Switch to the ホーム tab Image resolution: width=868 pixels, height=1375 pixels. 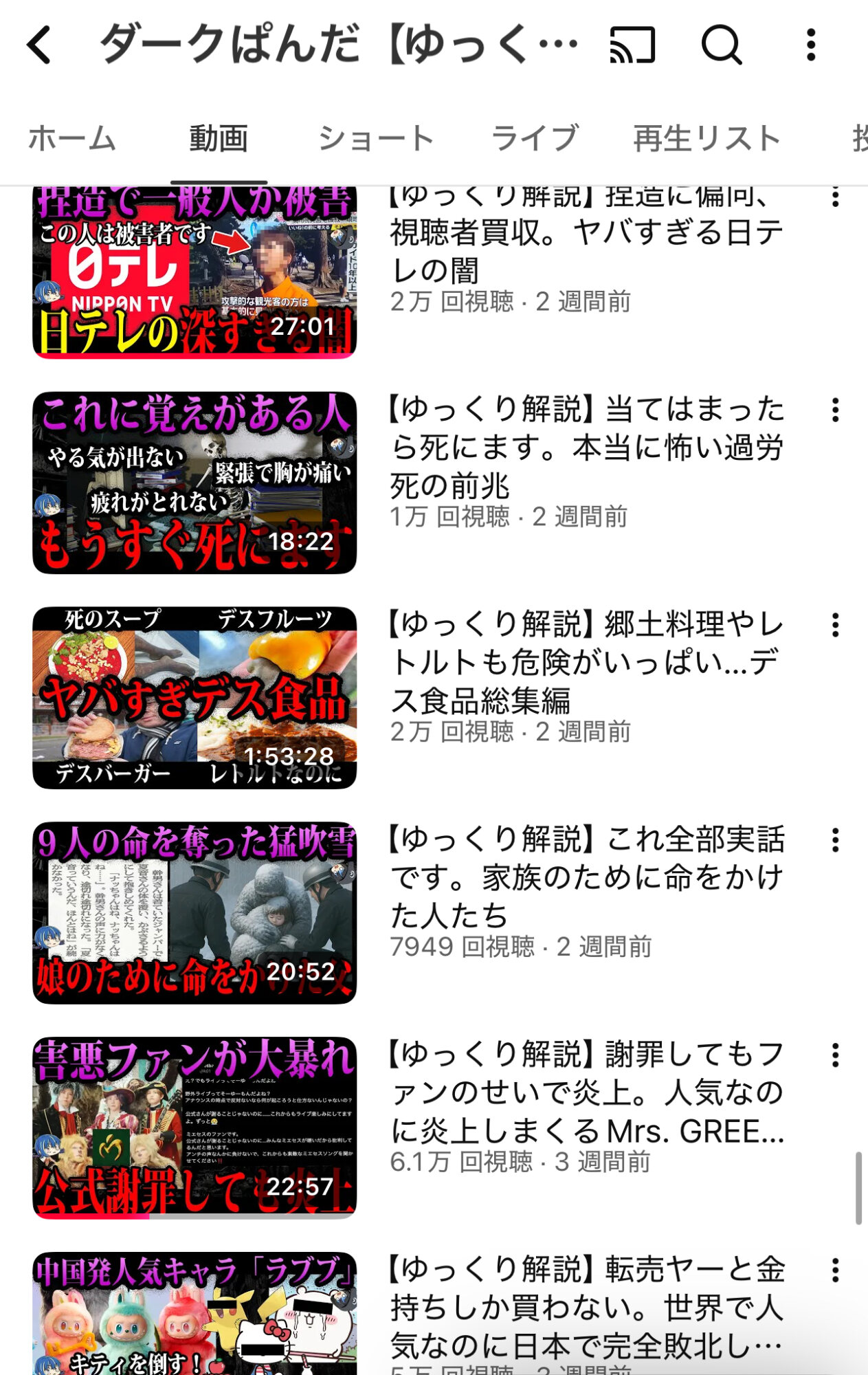pos(72,138)
